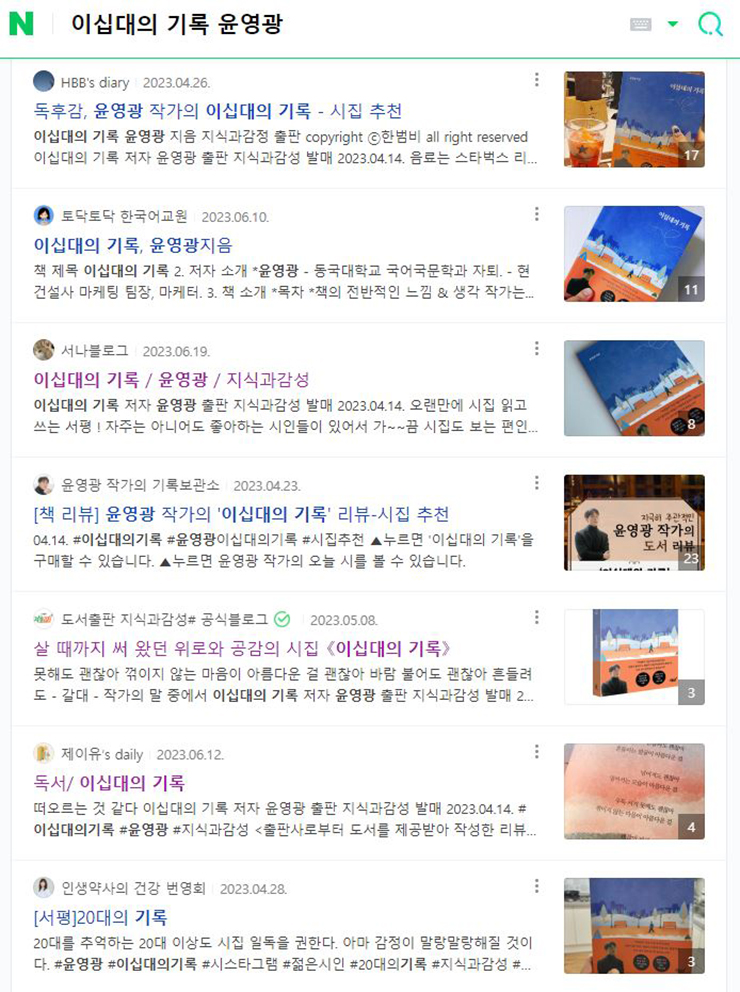Image resolution: width=740 pixels, height=992 pixels.
Task: View thumbnail image of HBB's diary post
Action: coord(634,118)
